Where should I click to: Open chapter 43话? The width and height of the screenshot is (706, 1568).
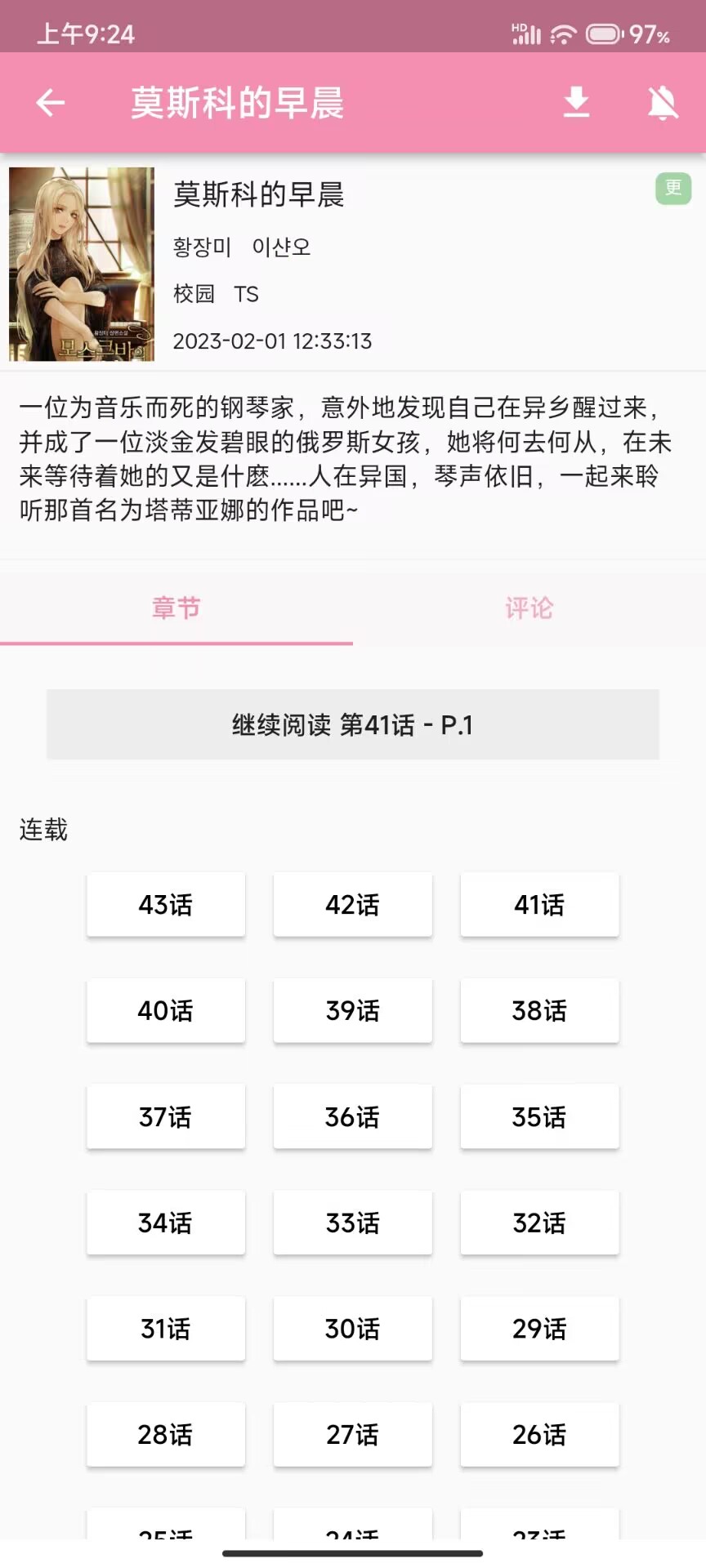[166, 905]
